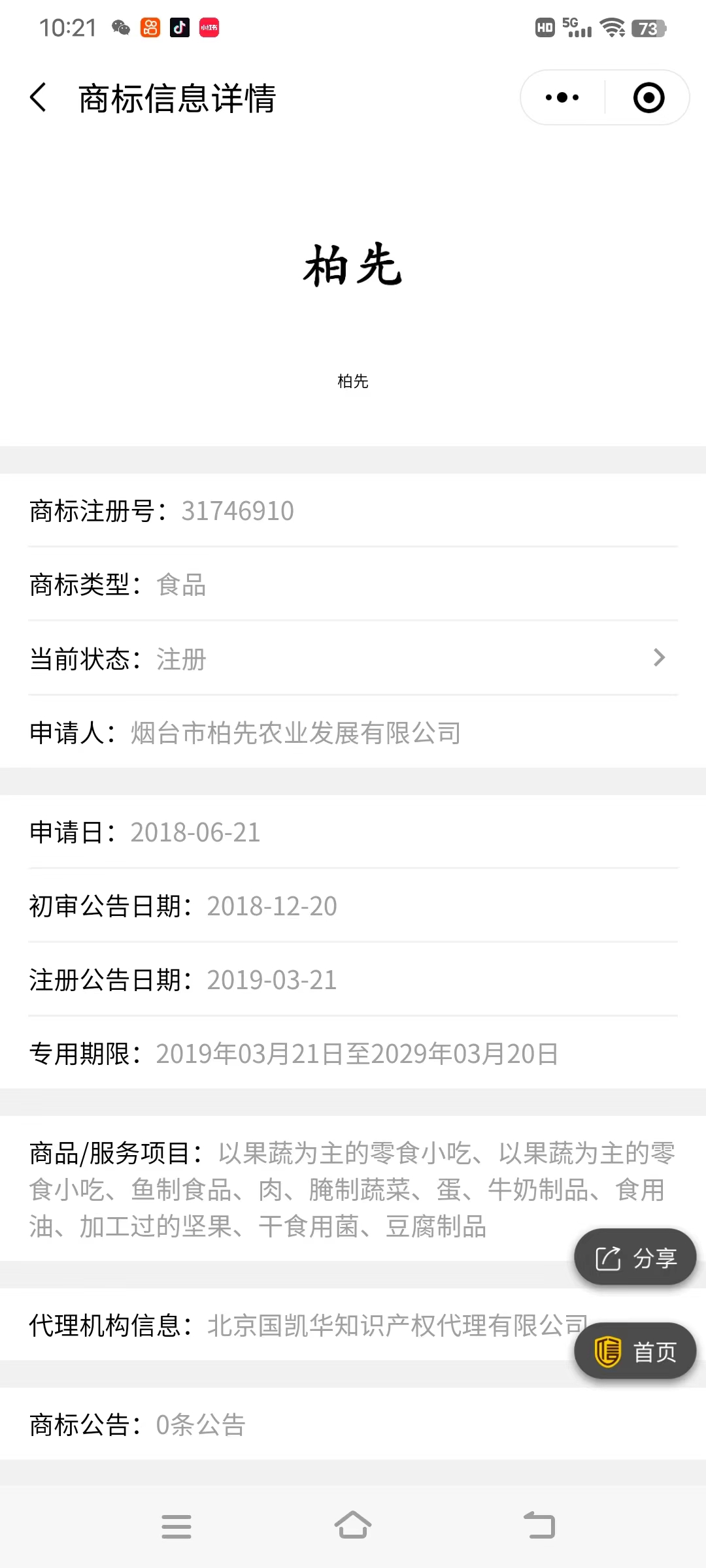Go back from the 商标信息详情 page

point(39,98)
